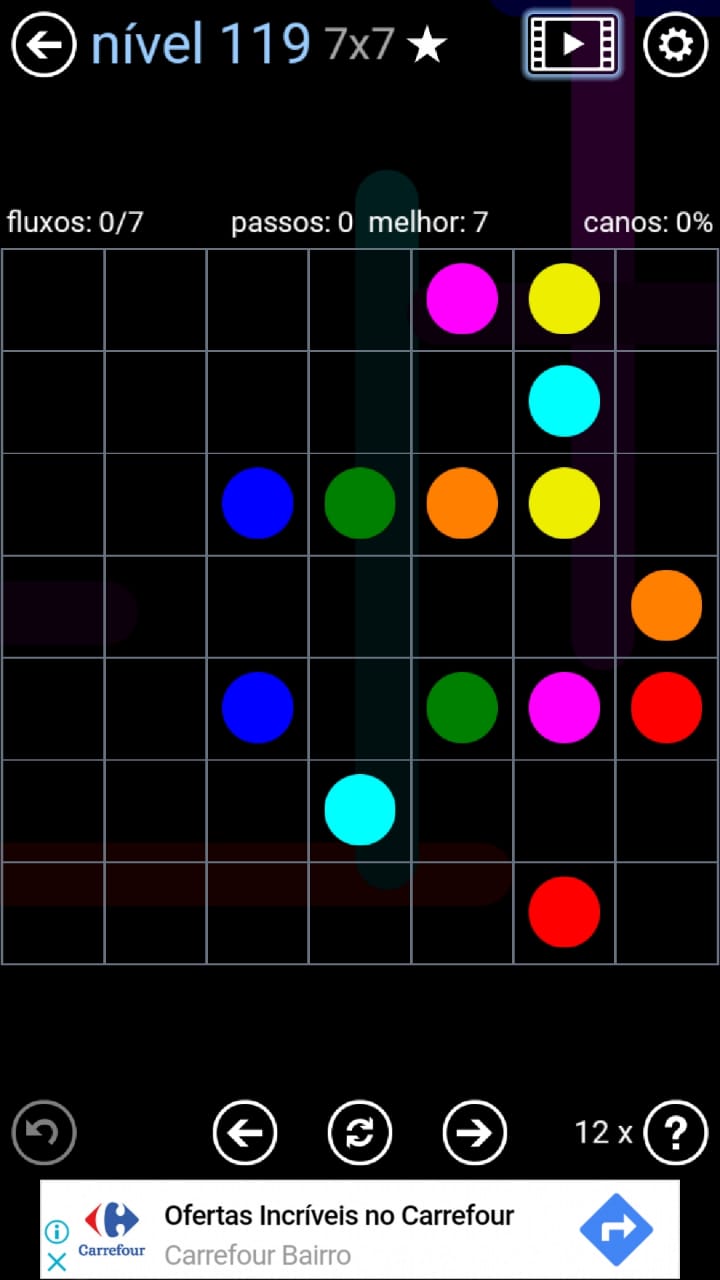
Task: Use a hint with question mark
Action: click(x=676, y=1132)
